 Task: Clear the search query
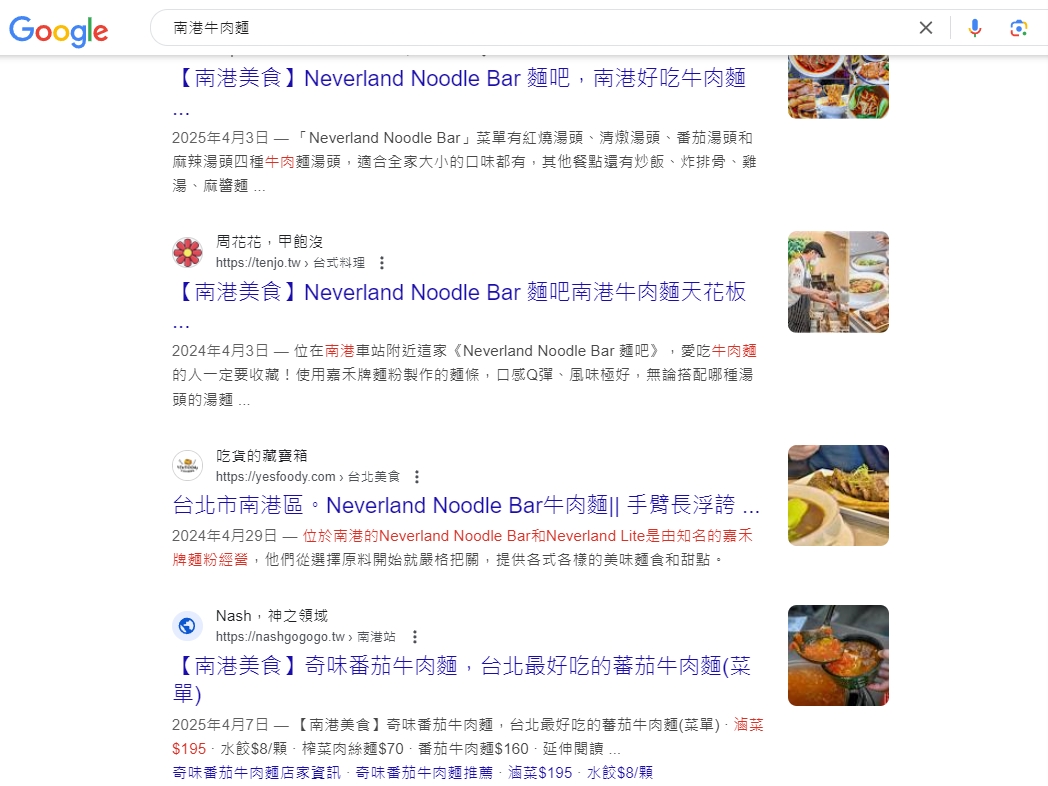click(926, 28)
